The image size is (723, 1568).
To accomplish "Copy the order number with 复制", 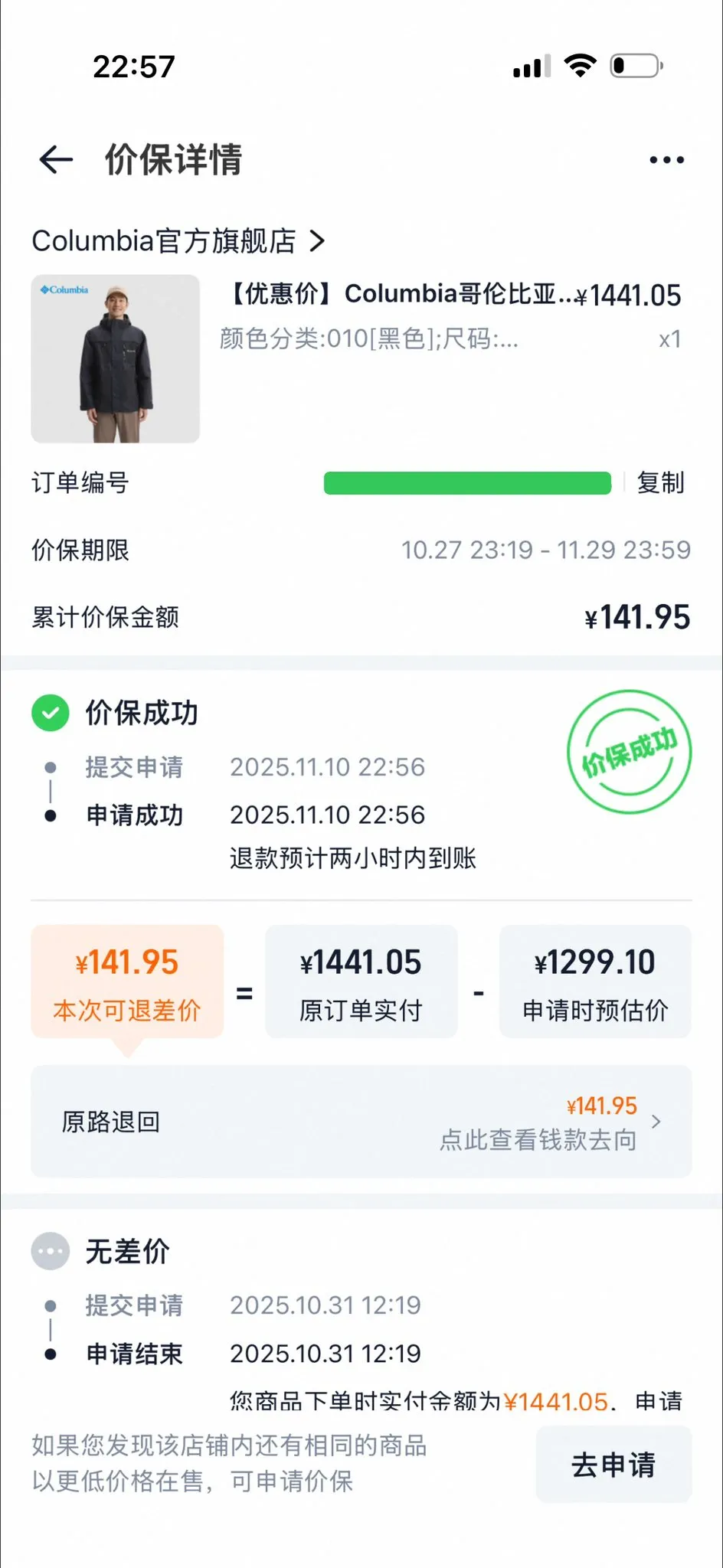I will click(x=660, y=483).
